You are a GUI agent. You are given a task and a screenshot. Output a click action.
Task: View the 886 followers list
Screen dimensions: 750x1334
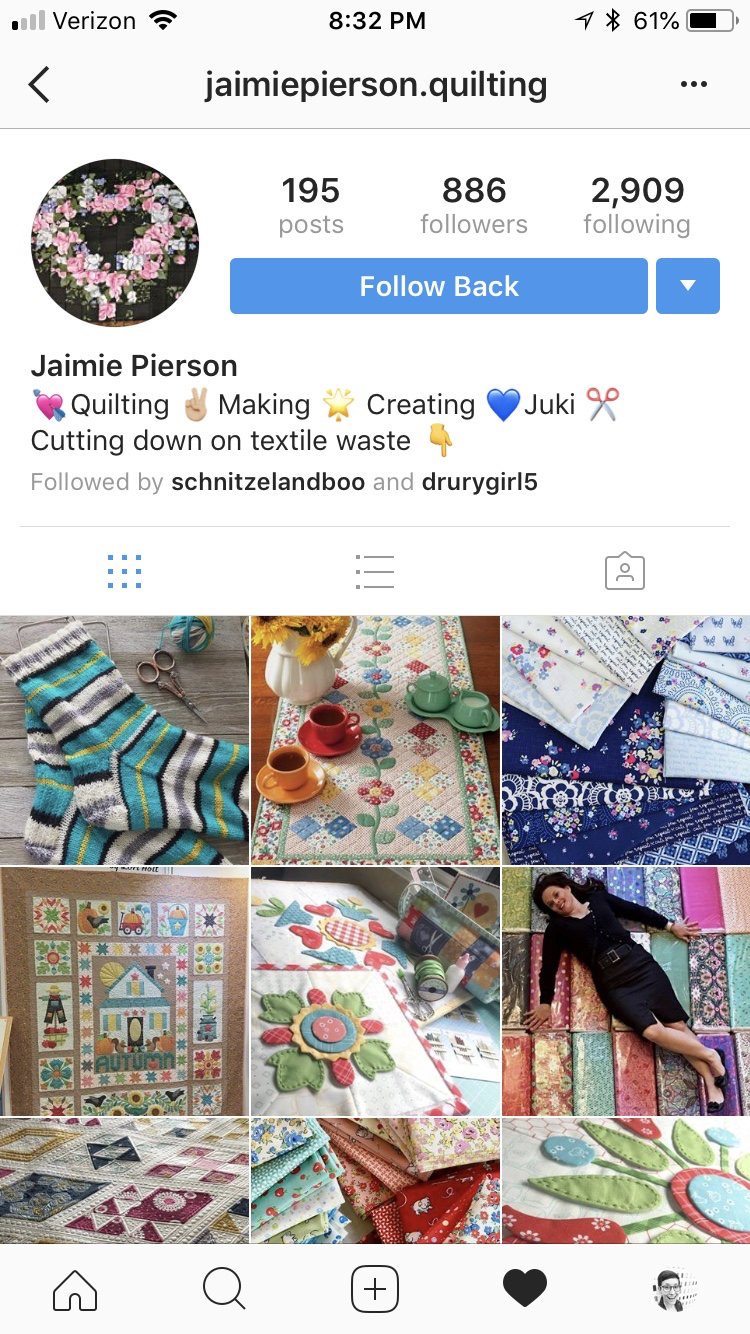coord(473,206)
